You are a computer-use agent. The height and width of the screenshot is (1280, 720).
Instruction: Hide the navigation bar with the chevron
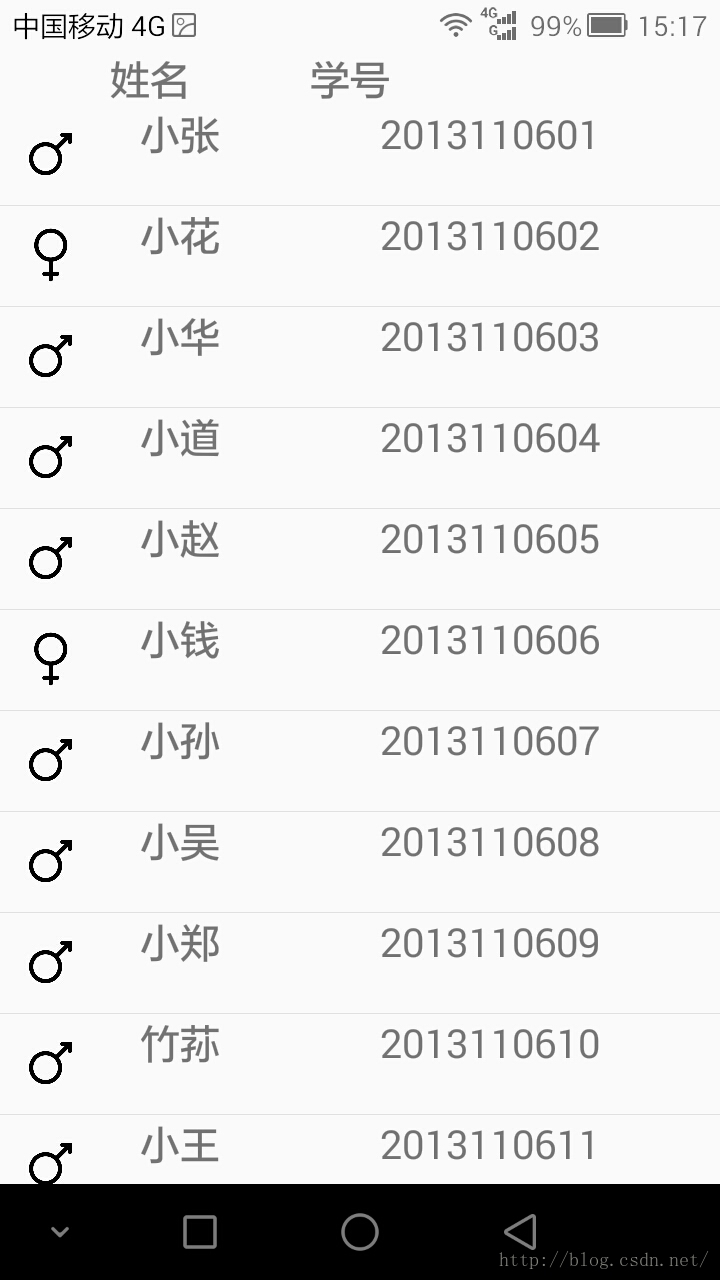point(60,1232)
